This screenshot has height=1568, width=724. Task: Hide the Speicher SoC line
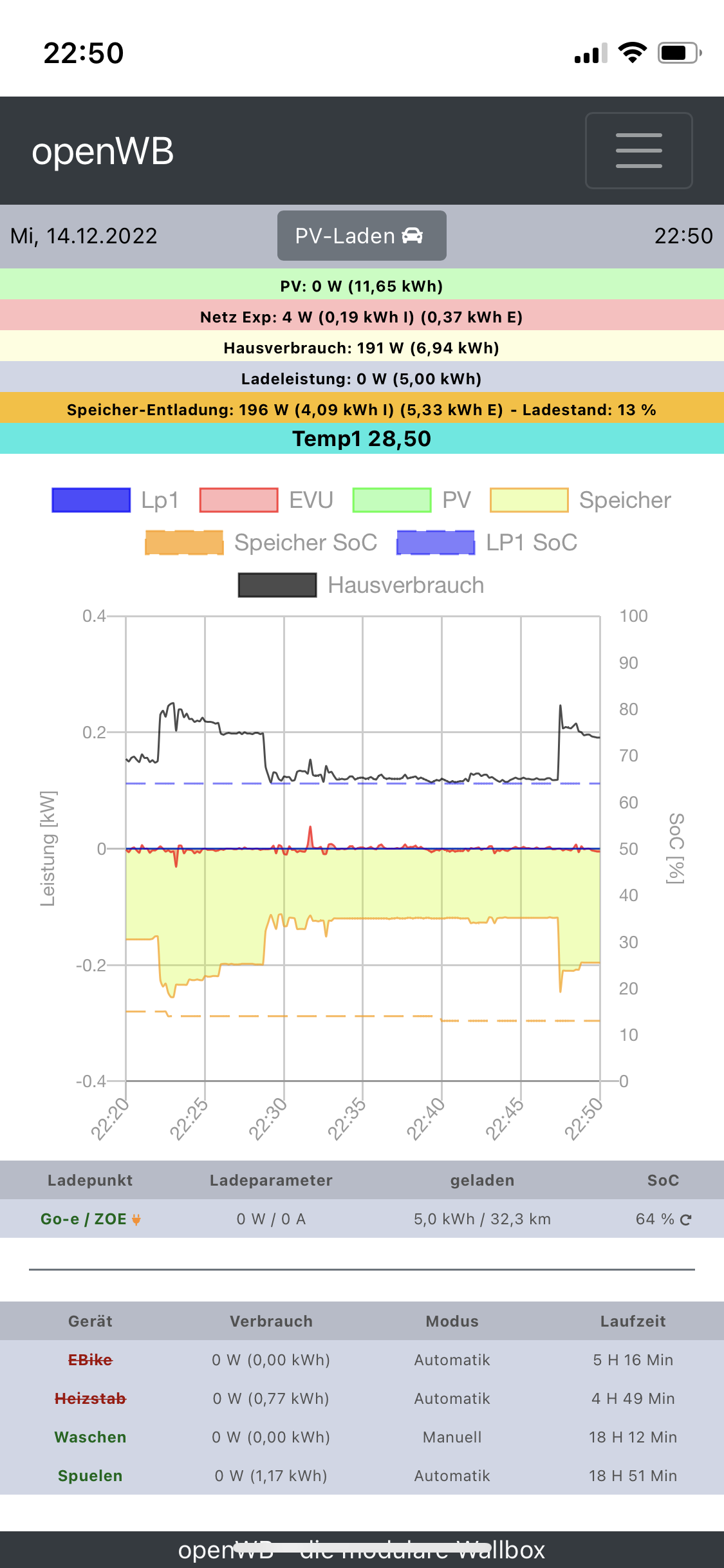tap(261, 543)
